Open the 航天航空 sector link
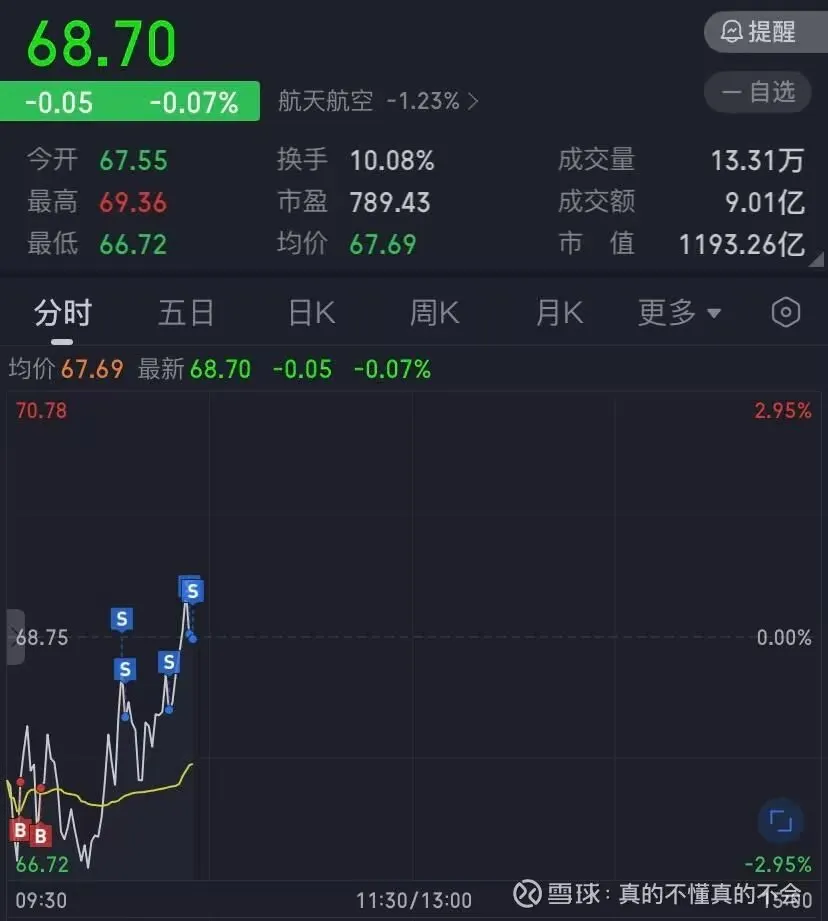 [378, 101]
